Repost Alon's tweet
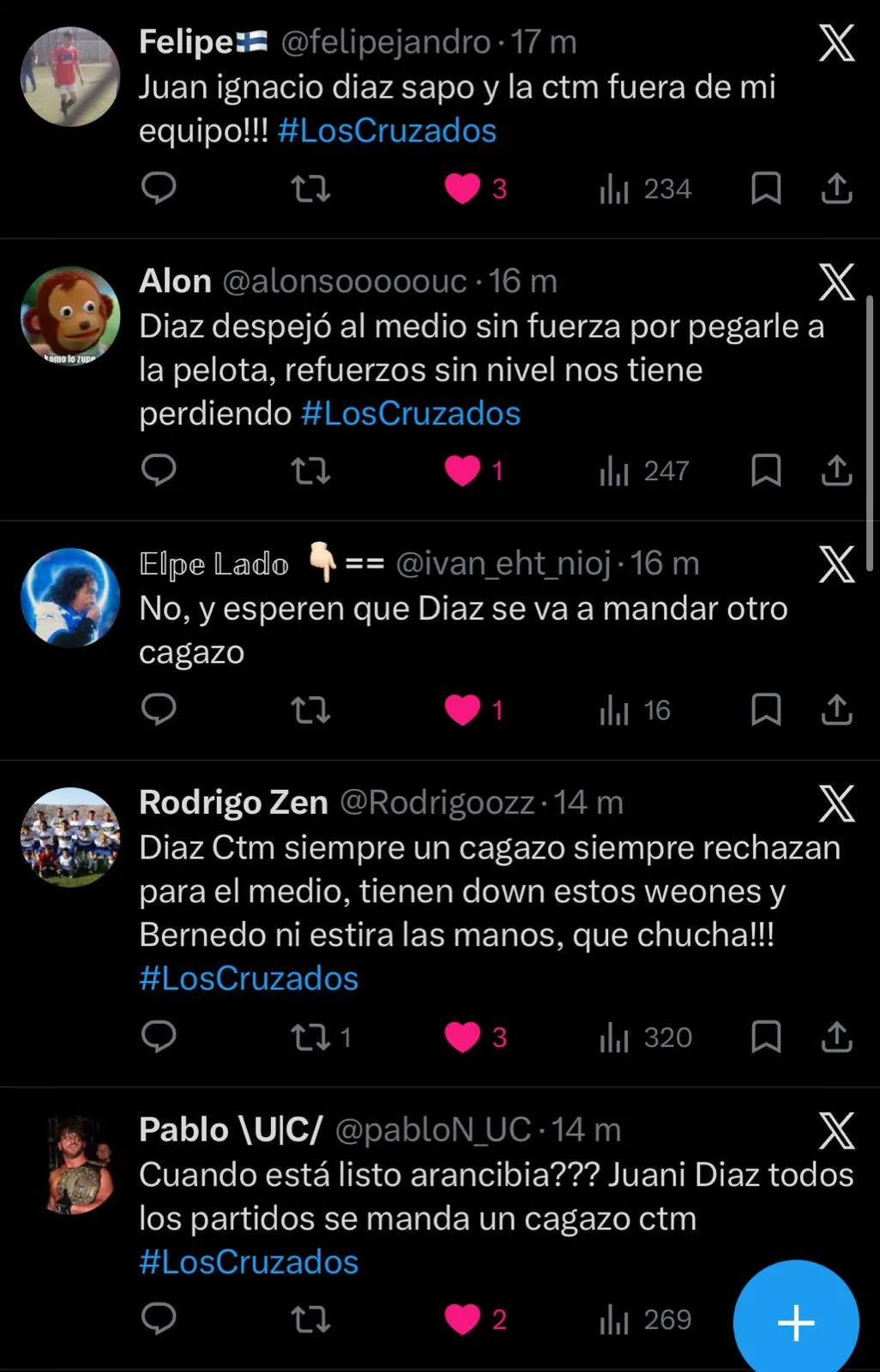The height and width of the screenshot is (1372, 880). click(x=310, y=470)
